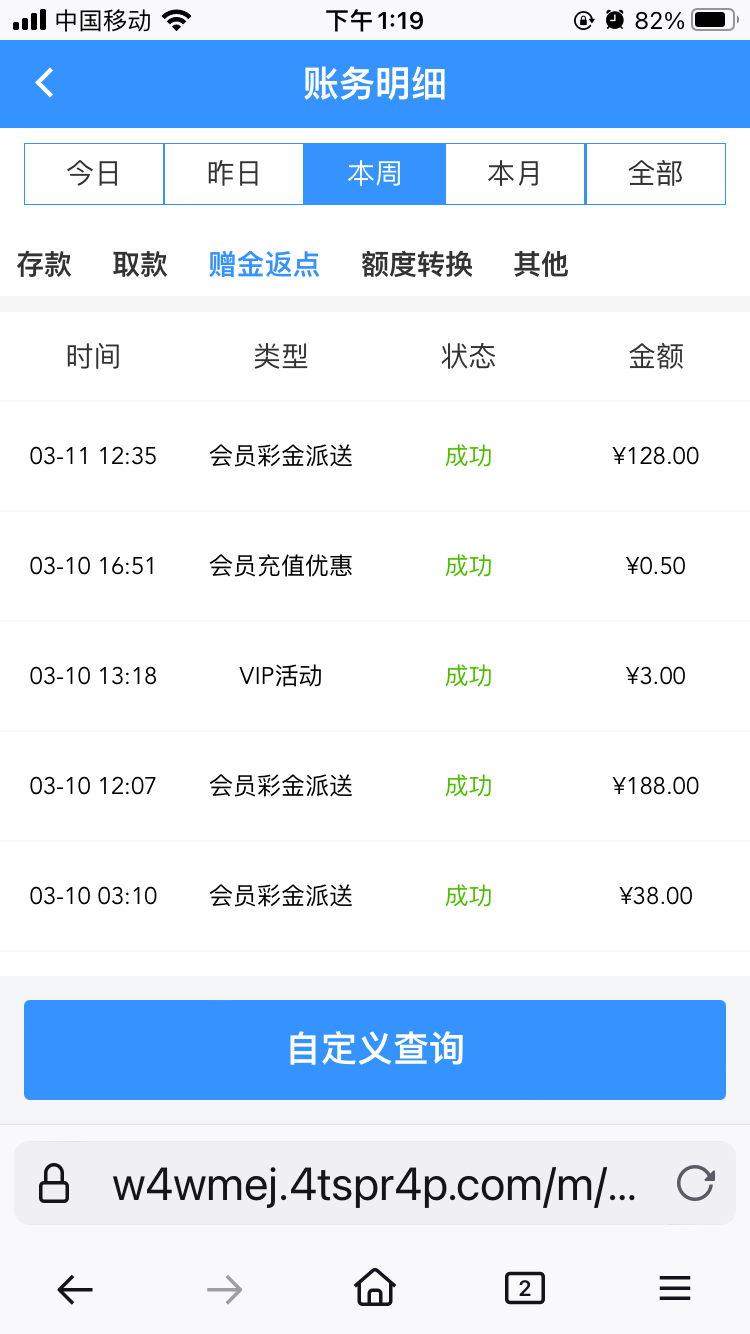Reload the page with refresh icon
Viewport: 750px width, 1334px height.
coord(695,1184)
